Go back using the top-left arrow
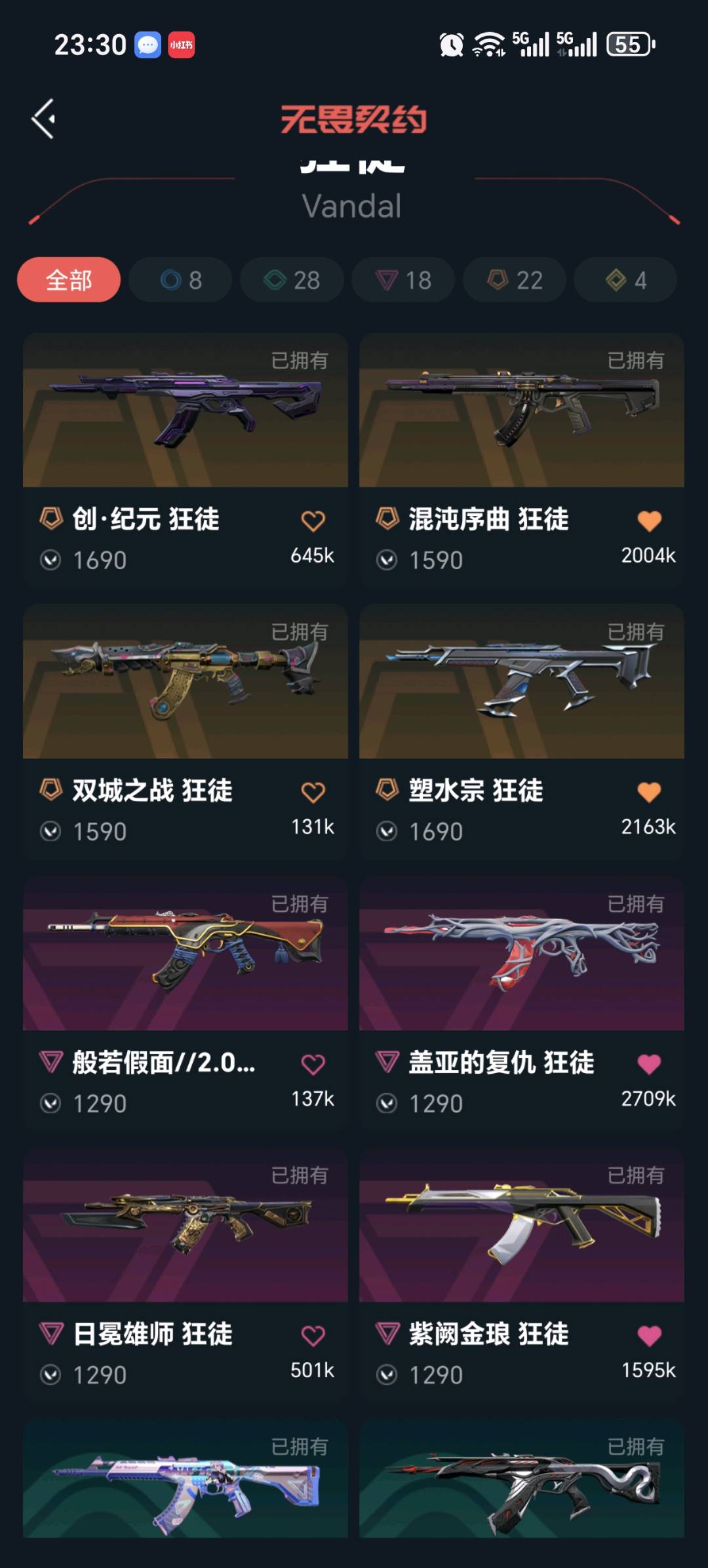This screenshot has width=708, height=1568. tap(44, 119)
